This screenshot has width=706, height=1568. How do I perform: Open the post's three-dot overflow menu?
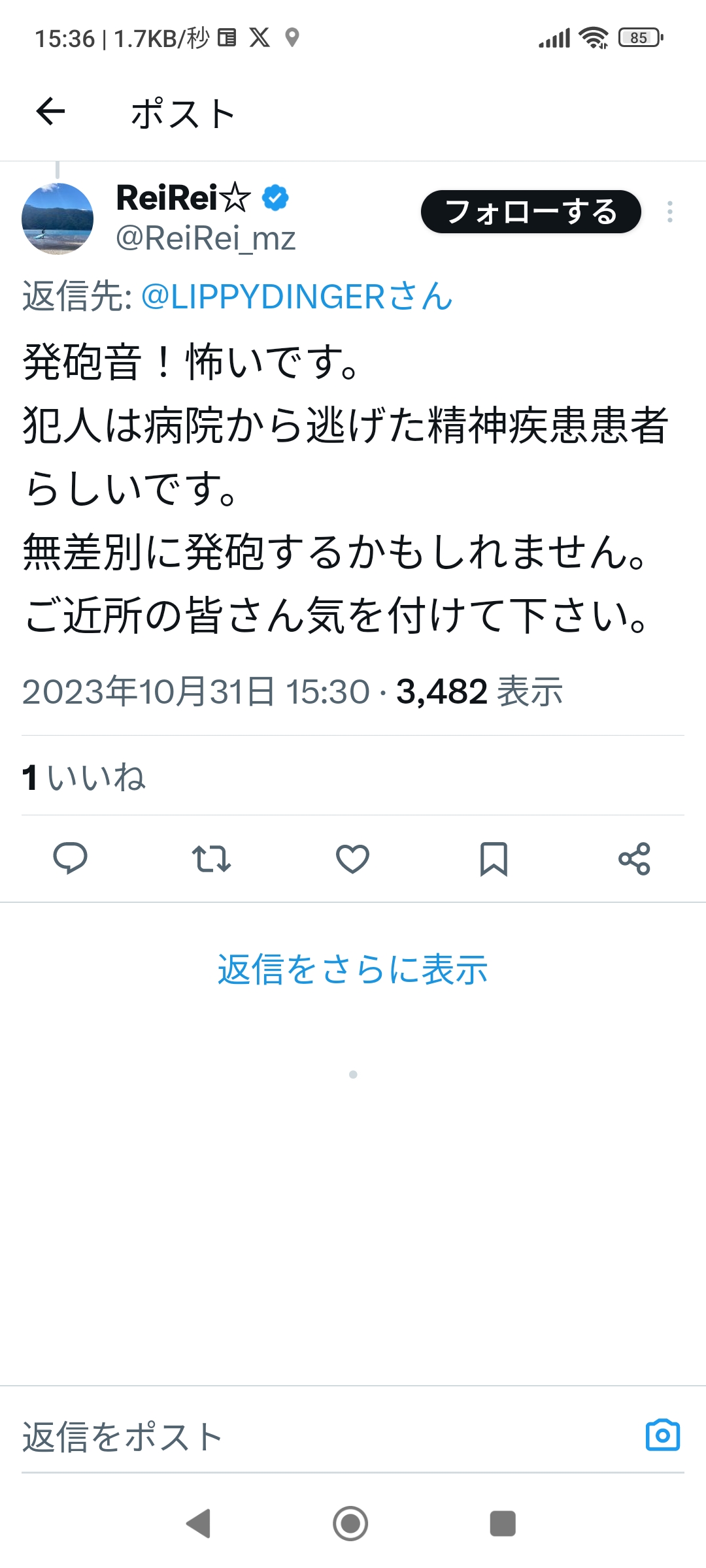(670, 212)
